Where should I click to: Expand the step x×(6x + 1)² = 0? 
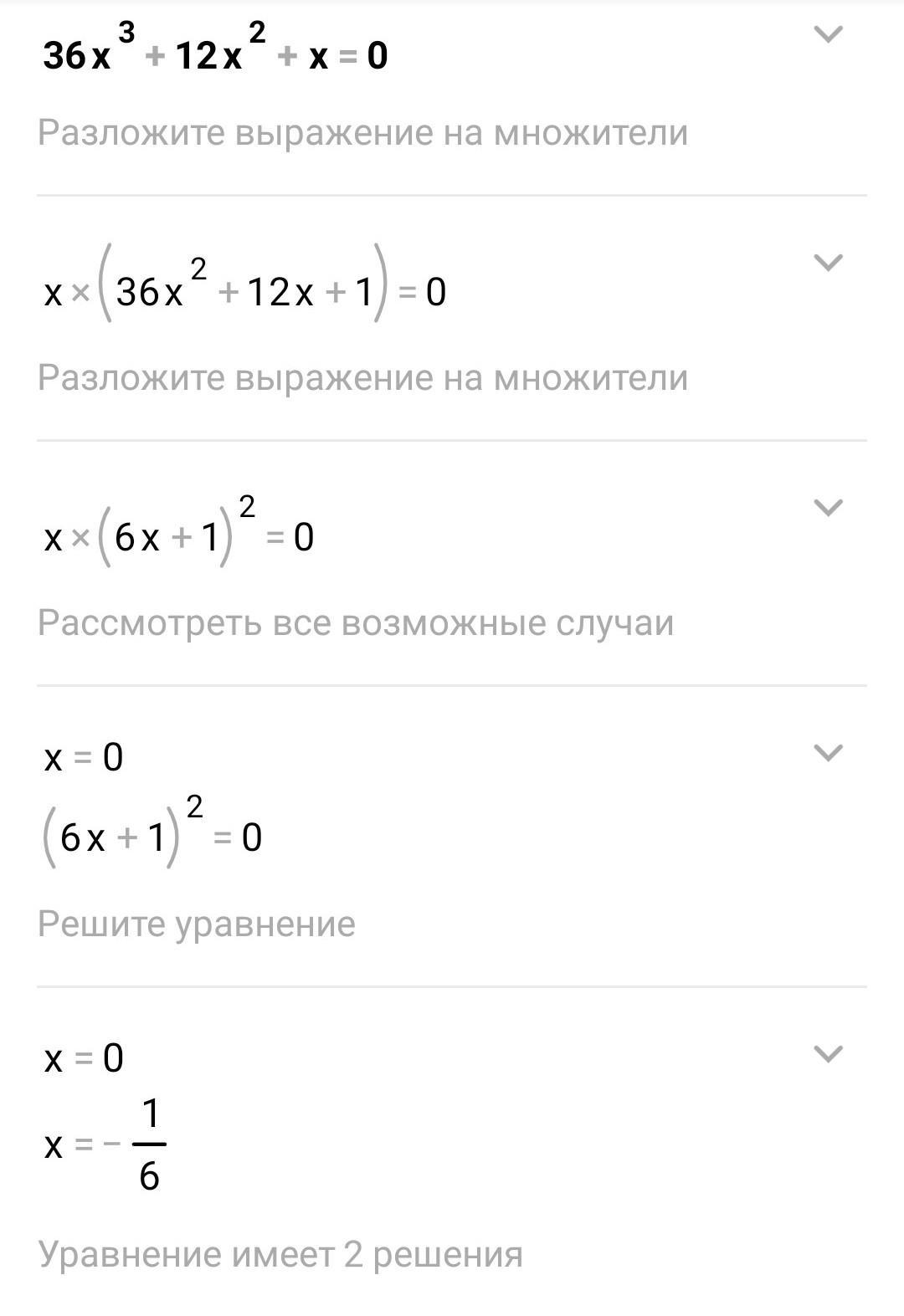click(x=828, y=508)
